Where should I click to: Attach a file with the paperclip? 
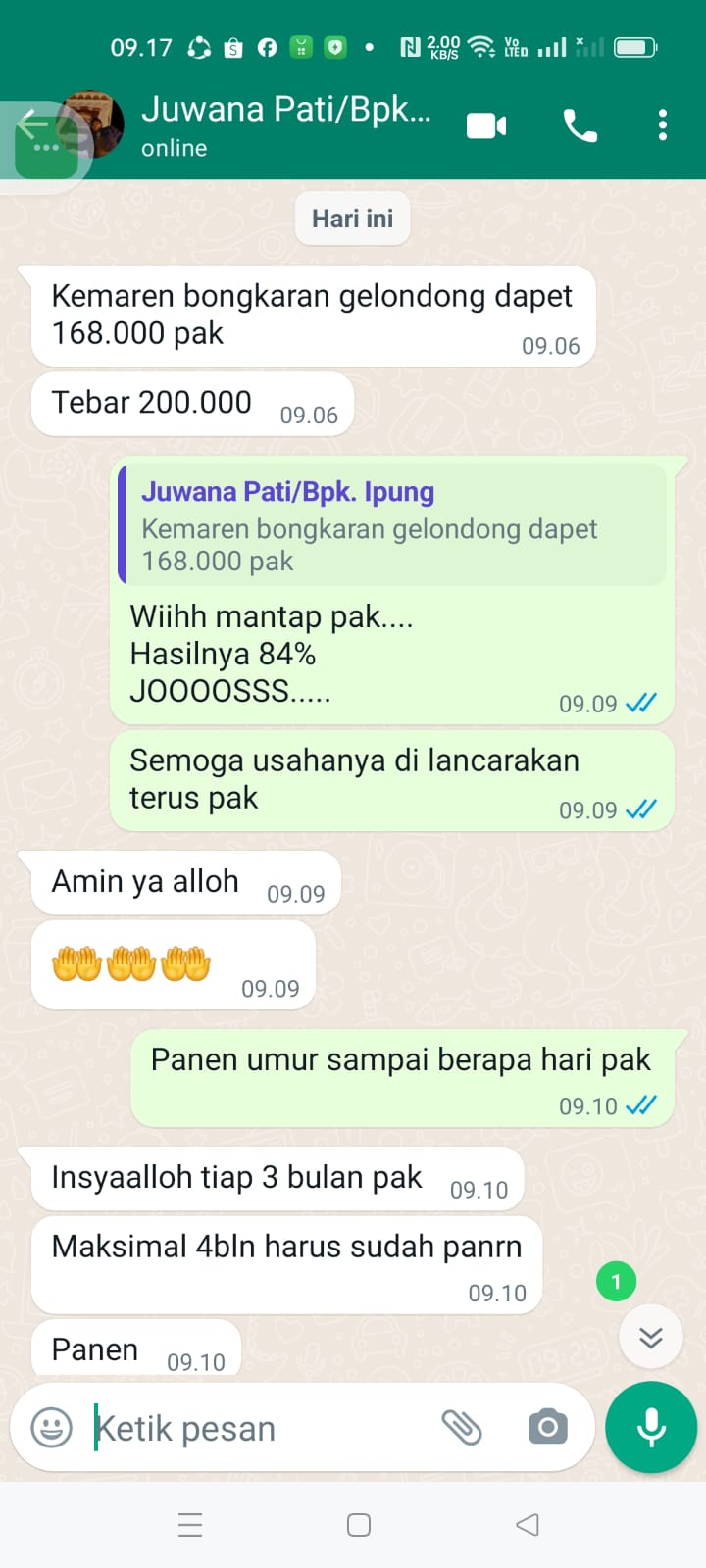tap(462, 1428)
